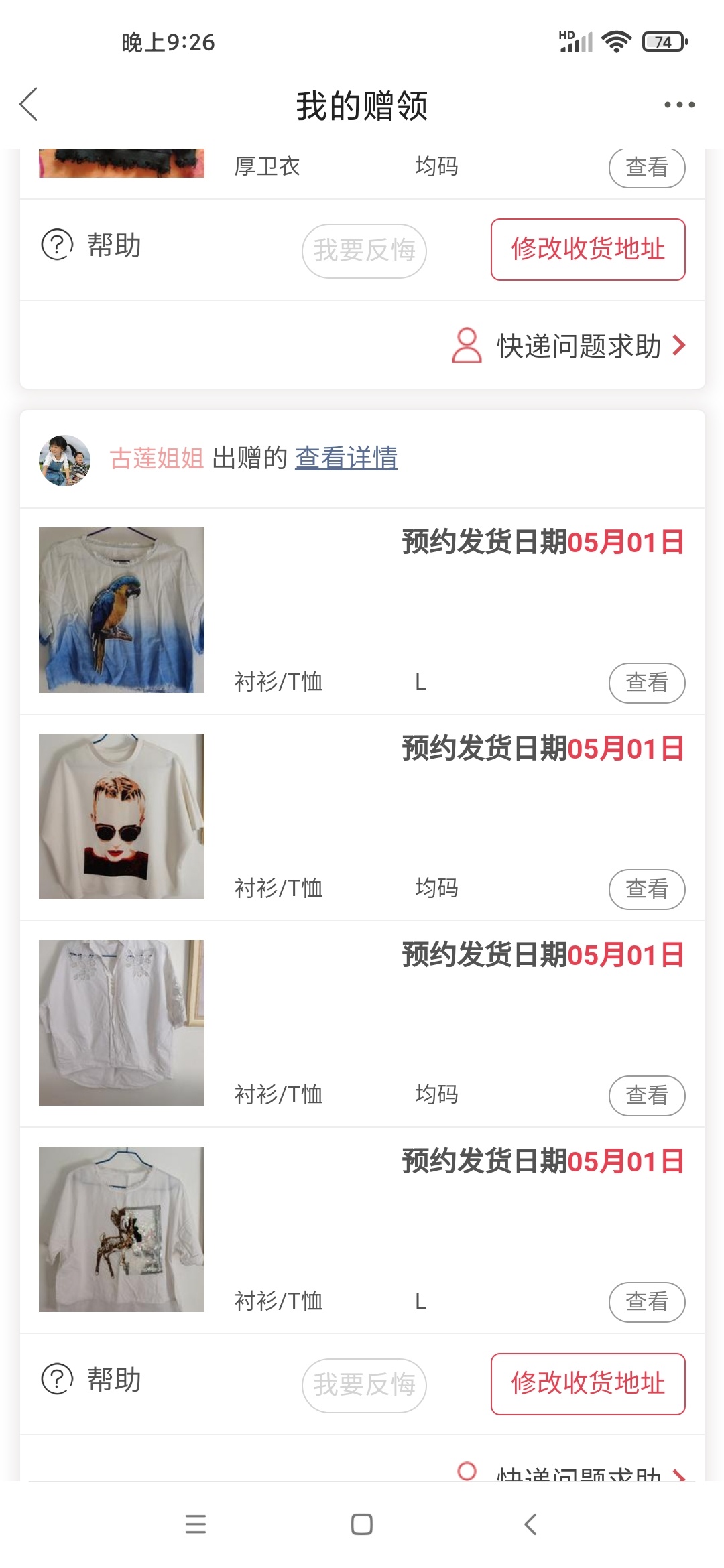Tap 修改收货地址 under 古莲姐姐's items
Image resolution: width=724 pixels, height=1568 pixels.
coord(587,1384)
